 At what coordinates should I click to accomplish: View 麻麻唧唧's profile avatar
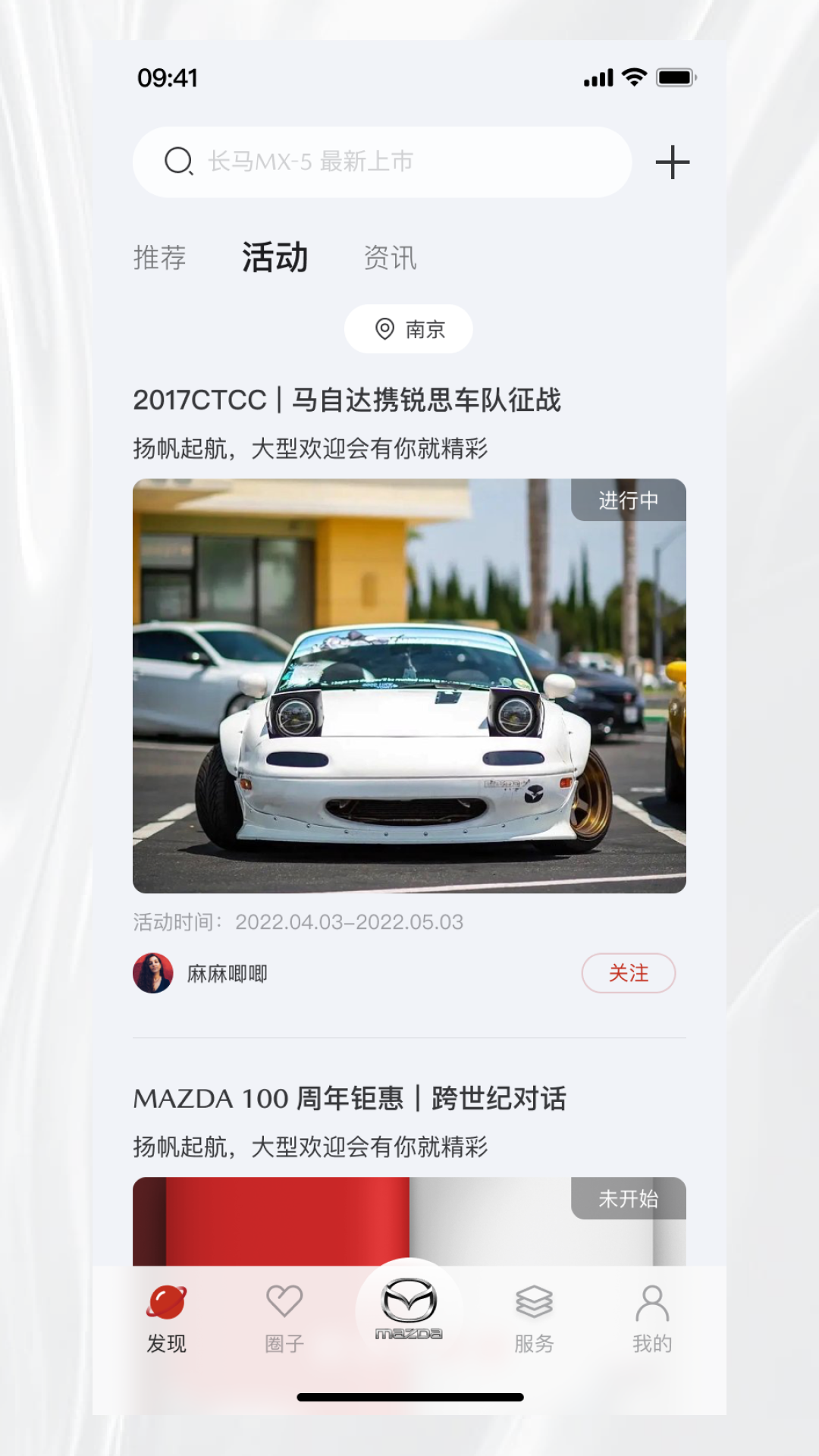click(x=153, y=973)
